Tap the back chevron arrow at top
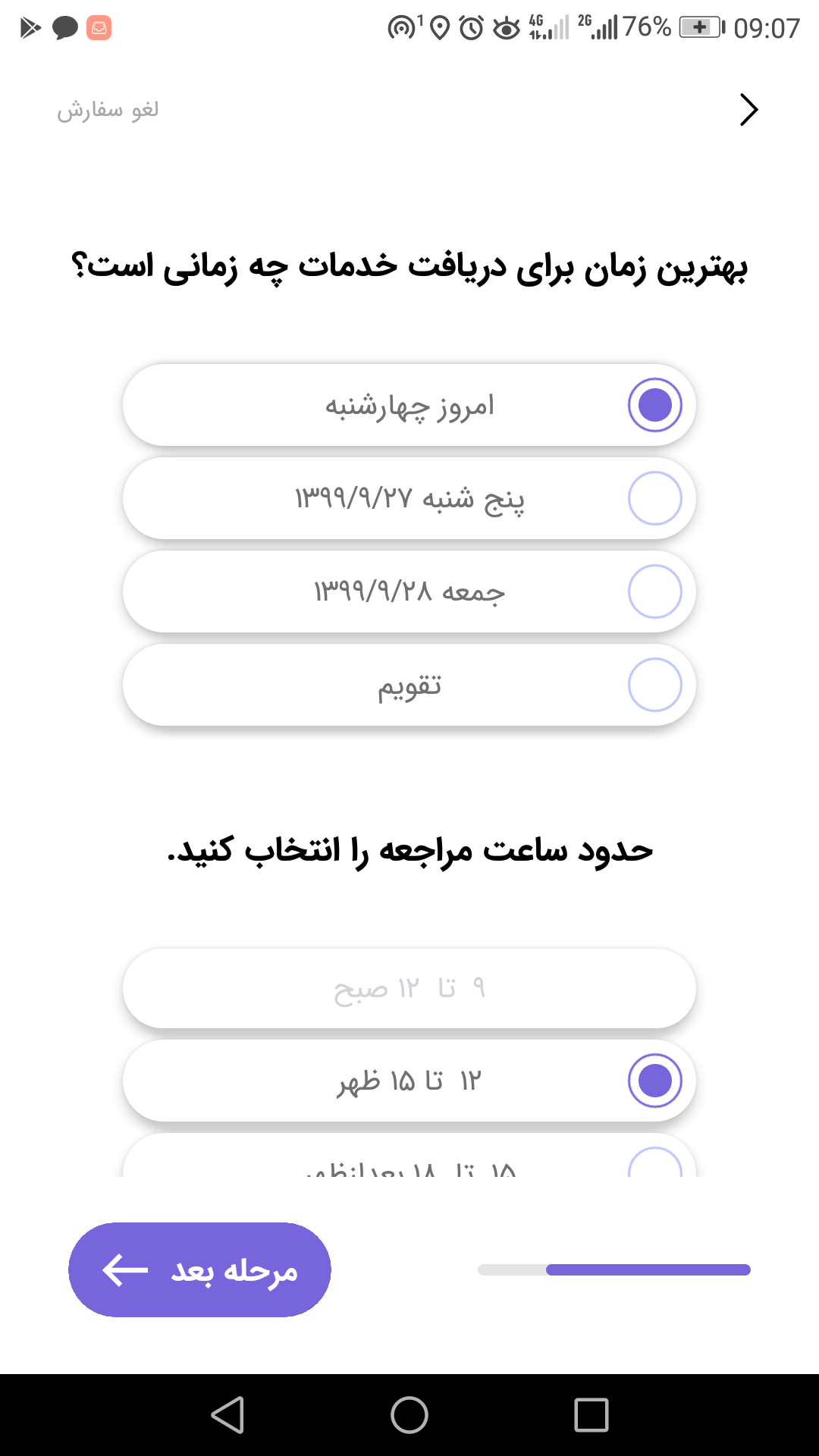Image resolution: width=819 pixels, height=1456 pixels. (748, 110)
